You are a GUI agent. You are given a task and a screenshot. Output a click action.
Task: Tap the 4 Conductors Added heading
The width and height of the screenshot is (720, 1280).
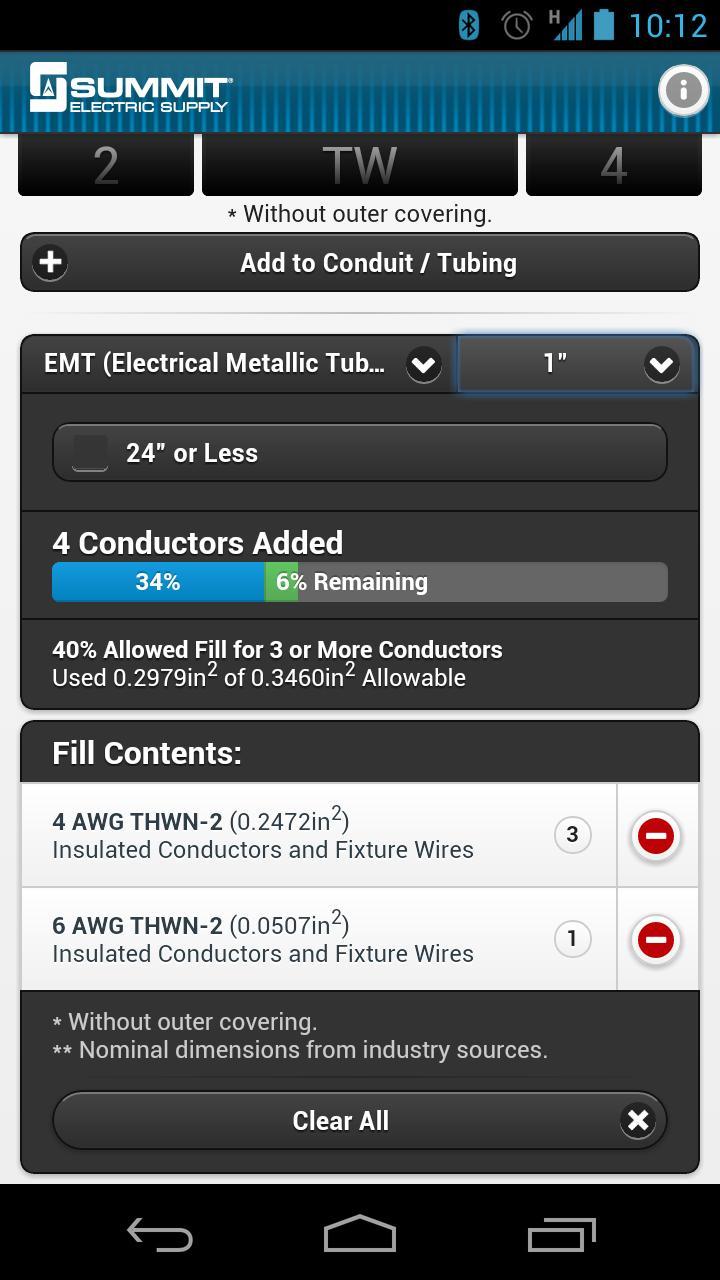pyautogui.click(x=197, y=542)
